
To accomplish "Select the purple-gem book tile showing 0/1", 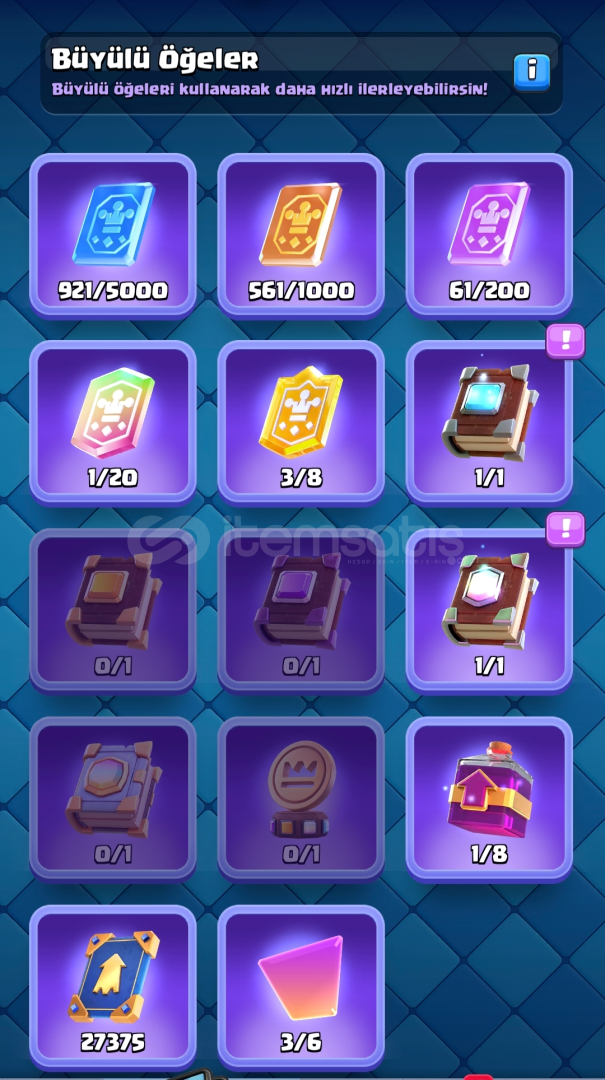I will pyautogui.click(x=301, y=610).
